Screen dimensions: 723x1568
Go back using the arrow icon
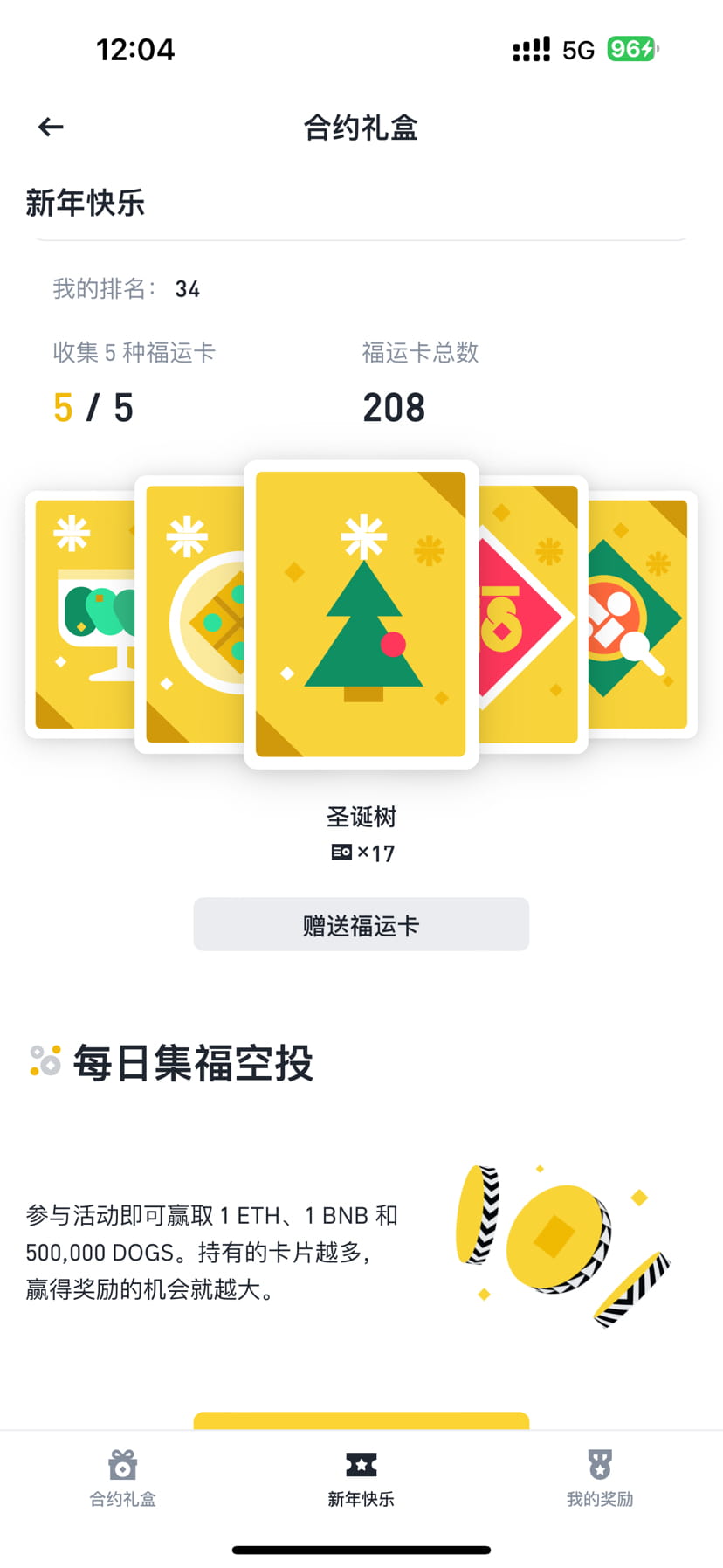[x=51, y=128]
